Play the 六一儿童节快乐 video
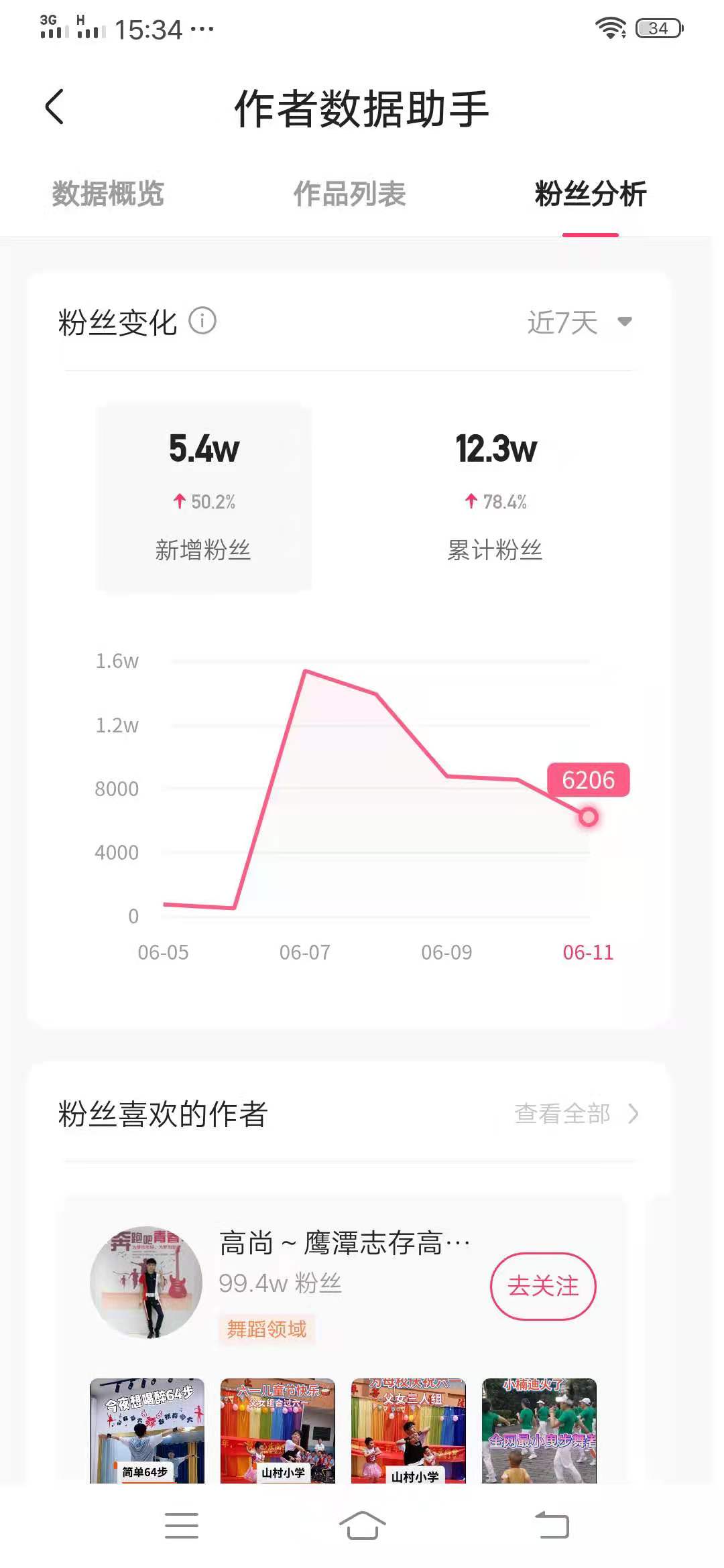The image size is (724, 1568). [x=278, y=1430]
